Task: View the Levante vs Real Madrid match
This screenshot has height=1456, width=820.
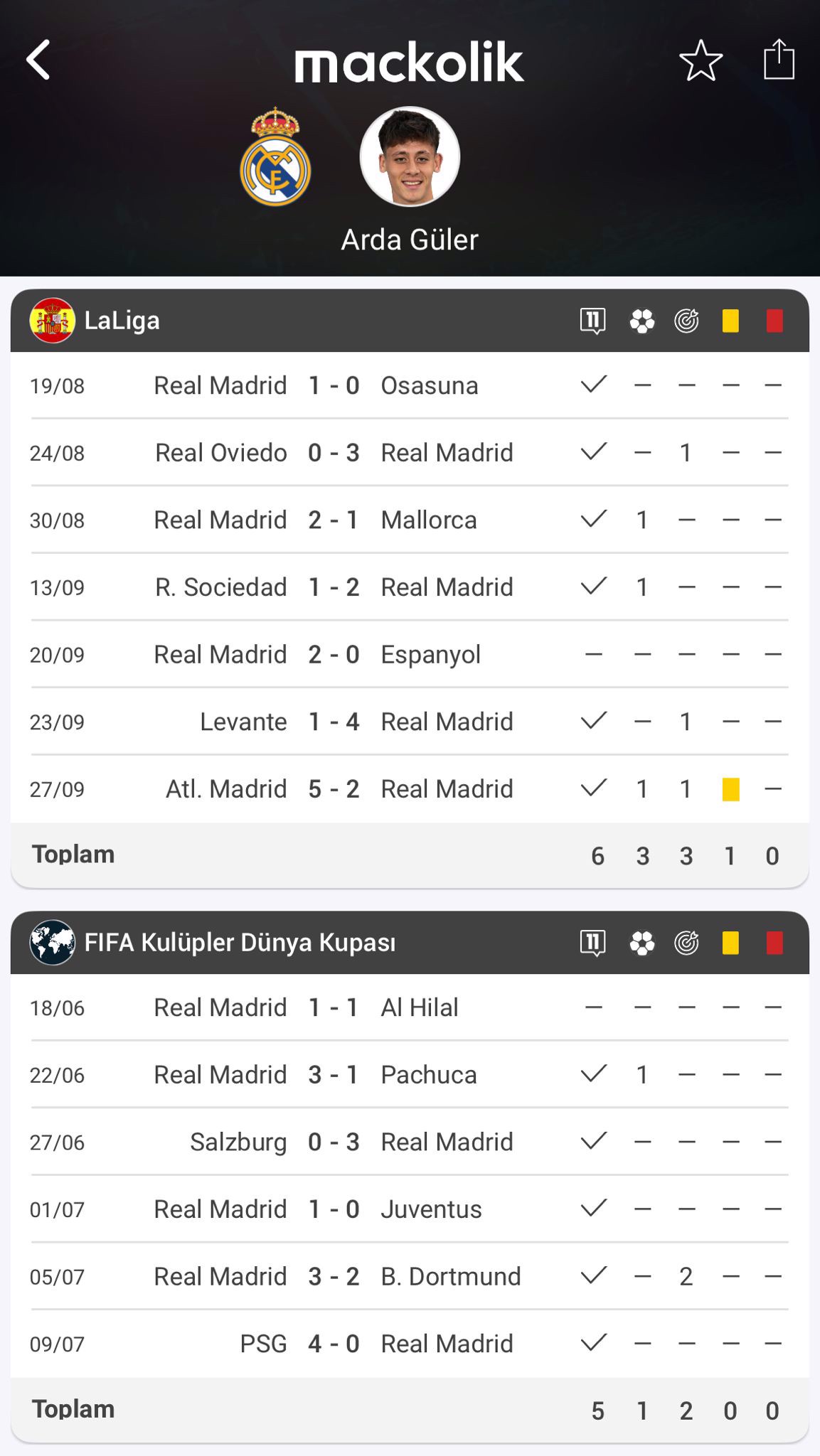Action: pos(333,722)
